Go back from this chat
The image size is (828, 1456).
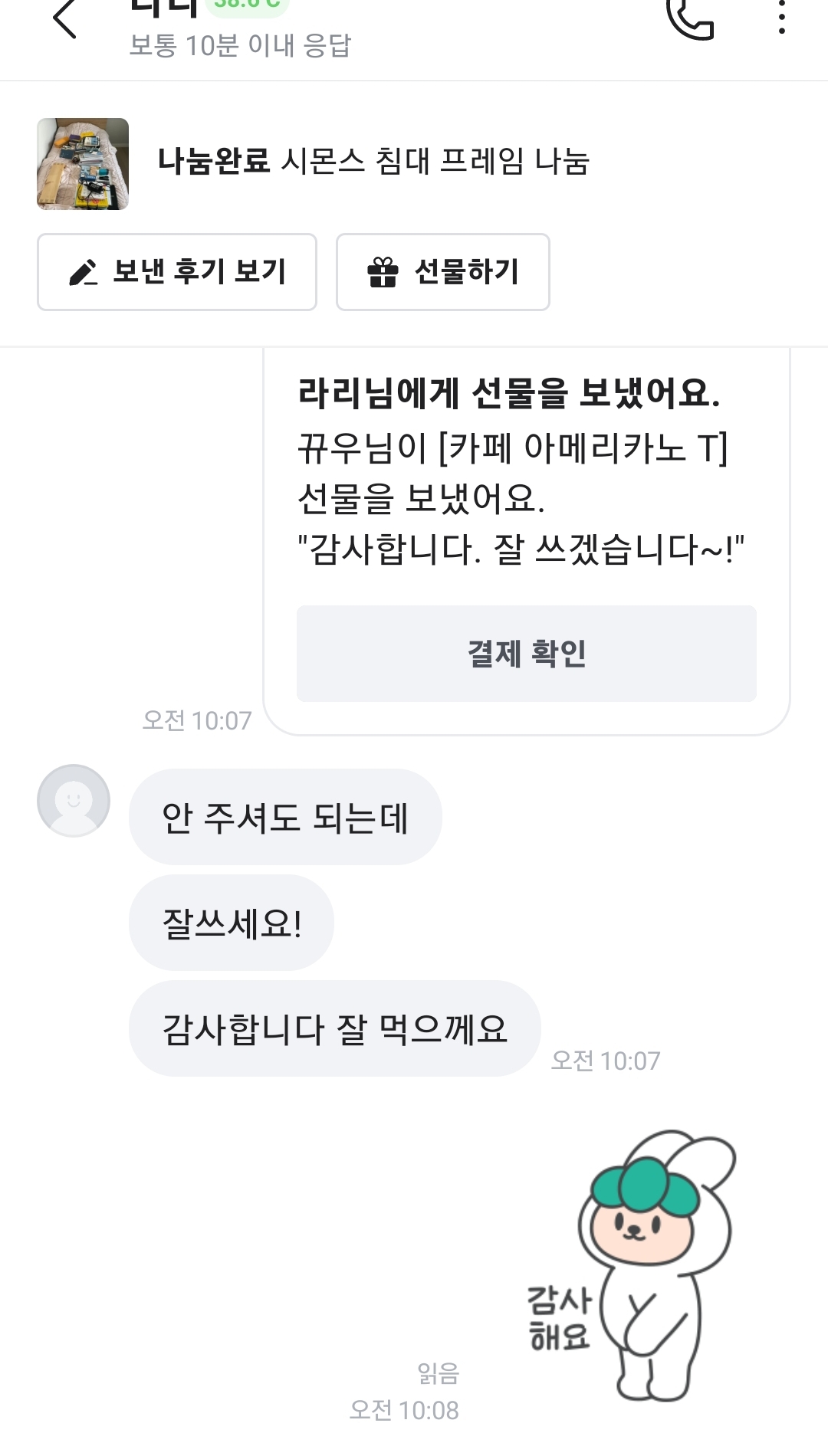(65, 19)
